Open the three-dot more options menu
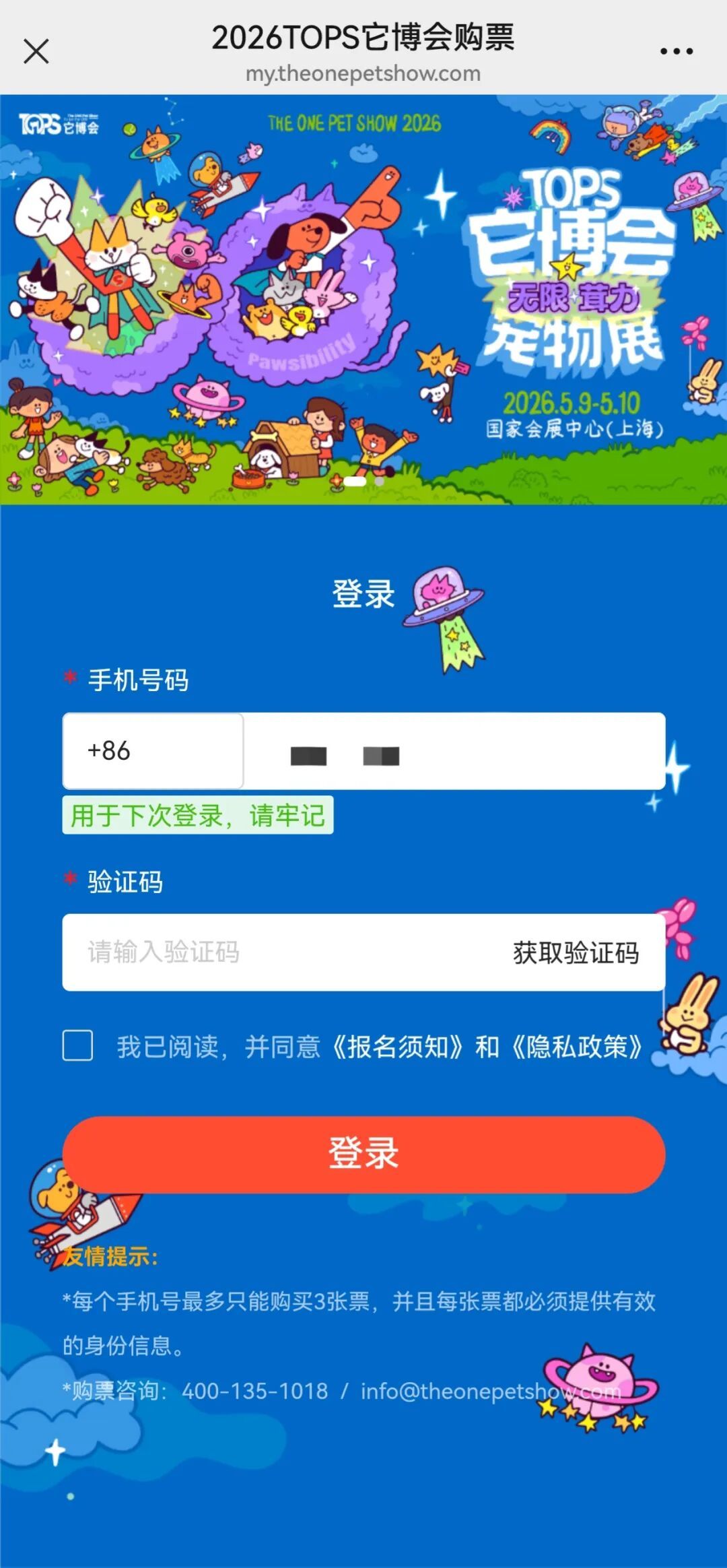Screen dimensions: 727x1568 click(x=676, y=51)
